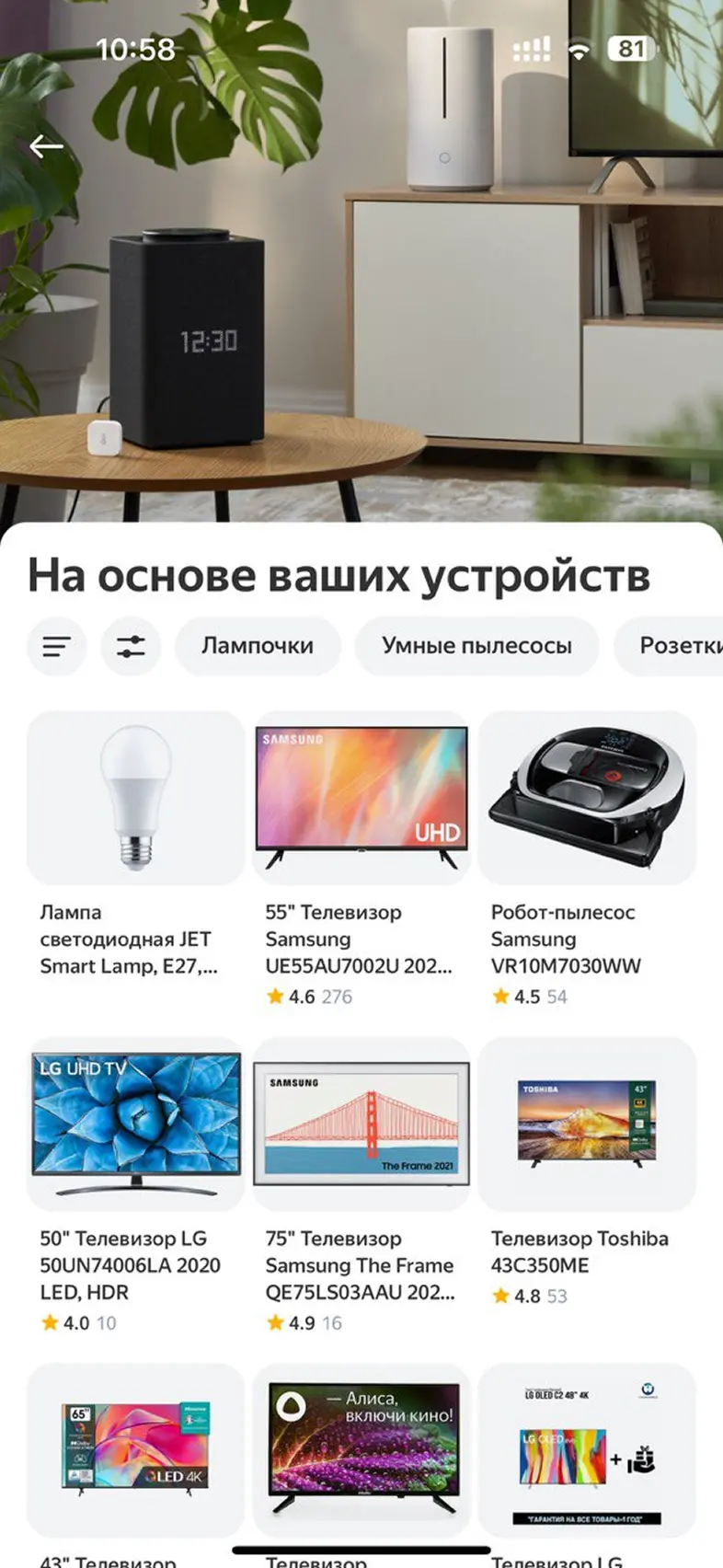
Task: Filter by Умные пылесосы chip
Action: pos(476,646)
